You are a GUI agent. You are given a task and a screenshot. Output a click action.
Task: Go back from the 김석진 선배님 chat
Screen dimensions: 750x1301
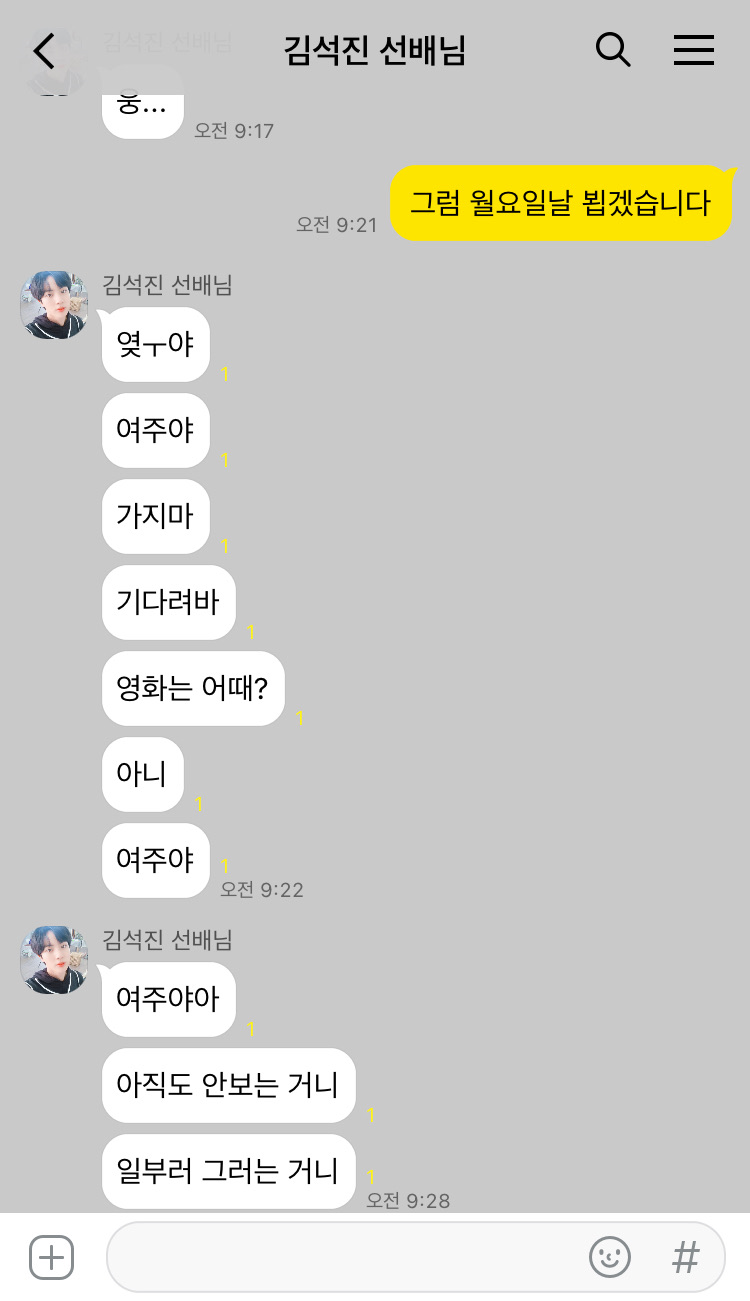pyautogui.click(x=44, y=50)
